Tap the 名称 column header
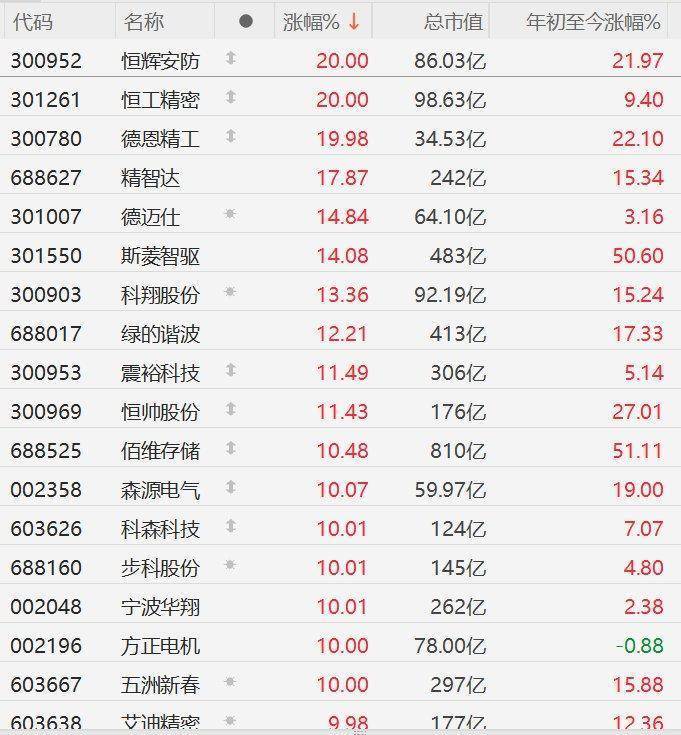The image size is (681, 735). click(144, 21)
